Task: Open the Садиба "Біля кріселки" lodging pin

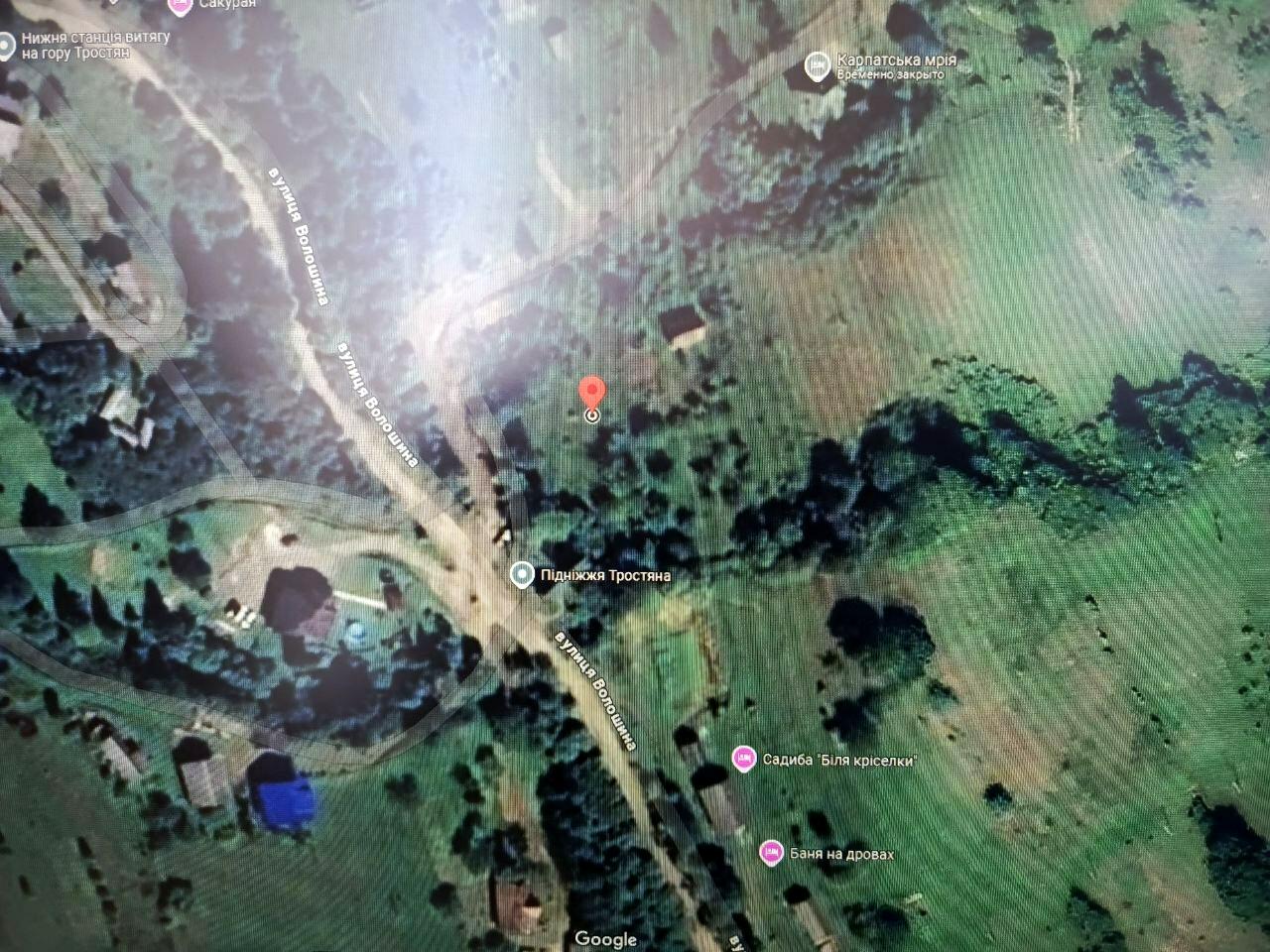Action: click(742, 759)
